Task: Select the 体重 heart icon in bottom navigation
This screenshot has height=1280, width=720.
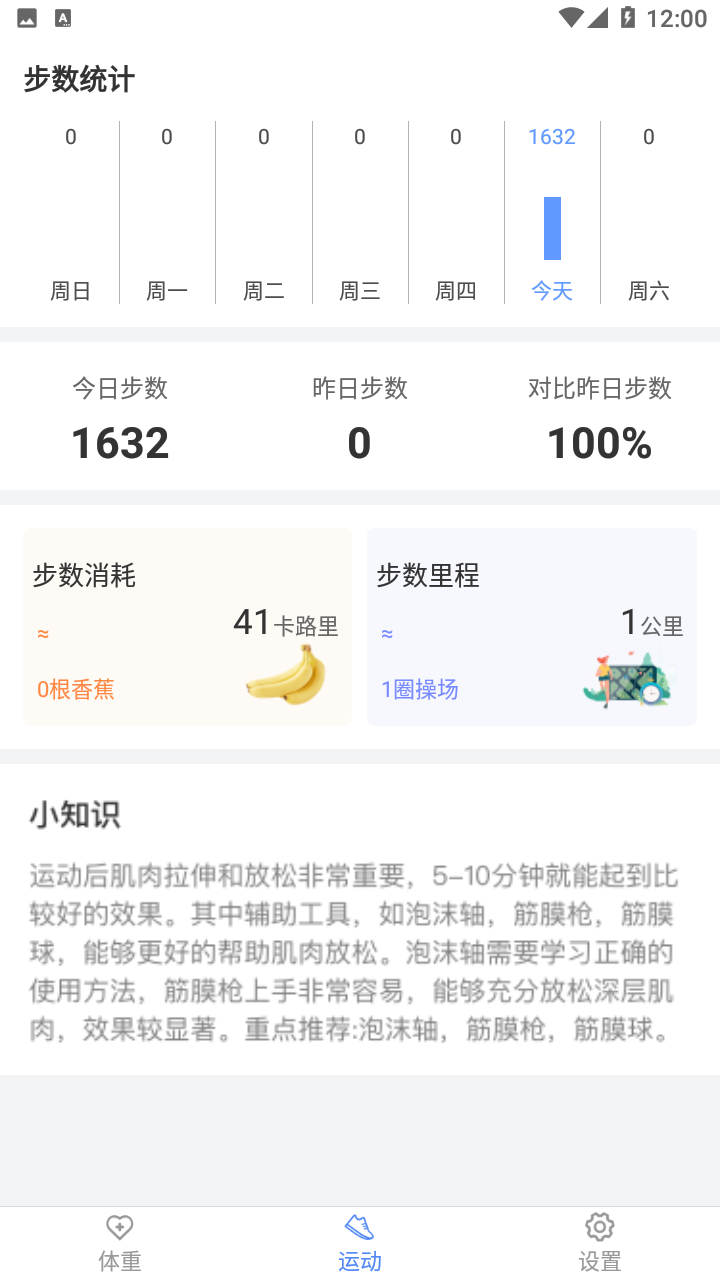Action: [119, 1226]
